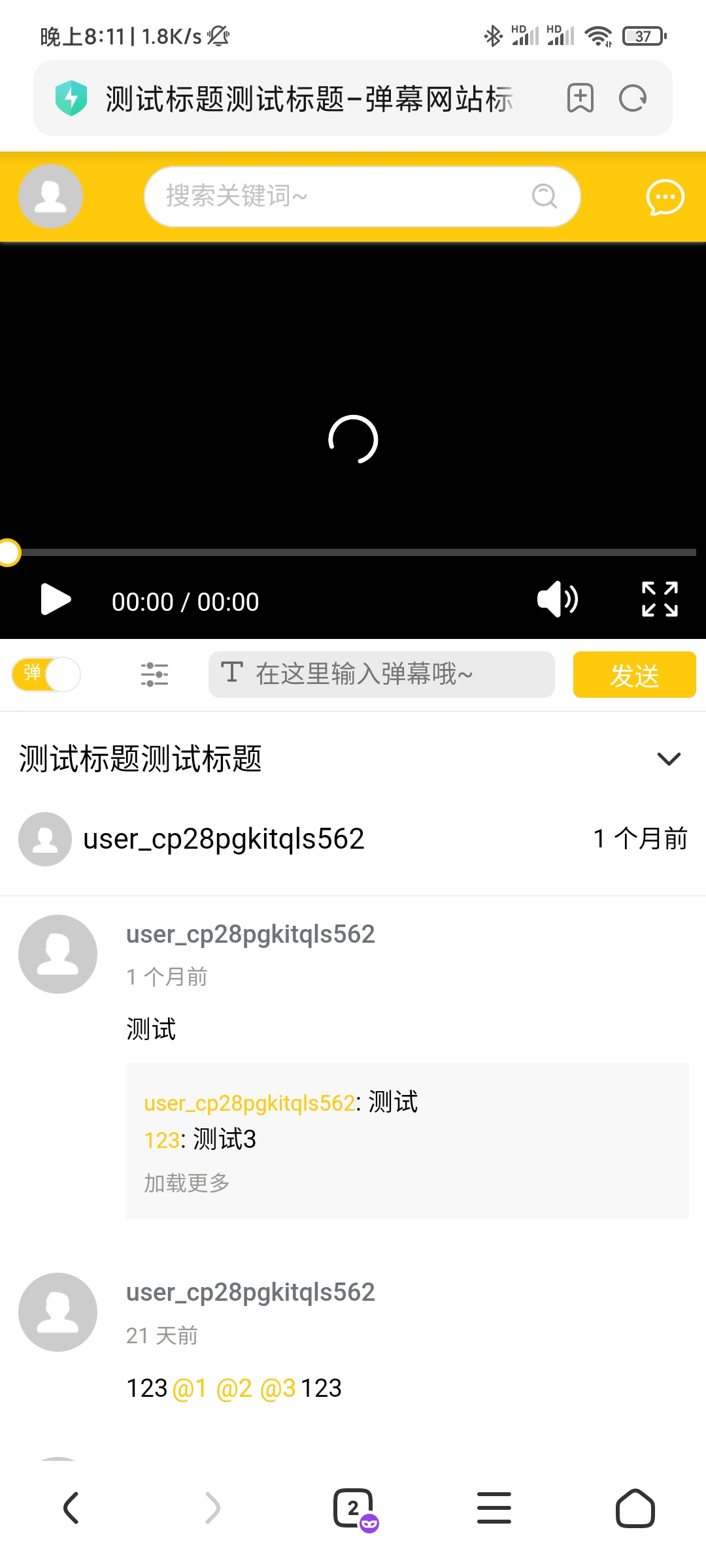Image resolution: width=706 pixels, height=1568 pixels.
Task: Open the @3 mention in comment
Action: (x=278, y=1388)
